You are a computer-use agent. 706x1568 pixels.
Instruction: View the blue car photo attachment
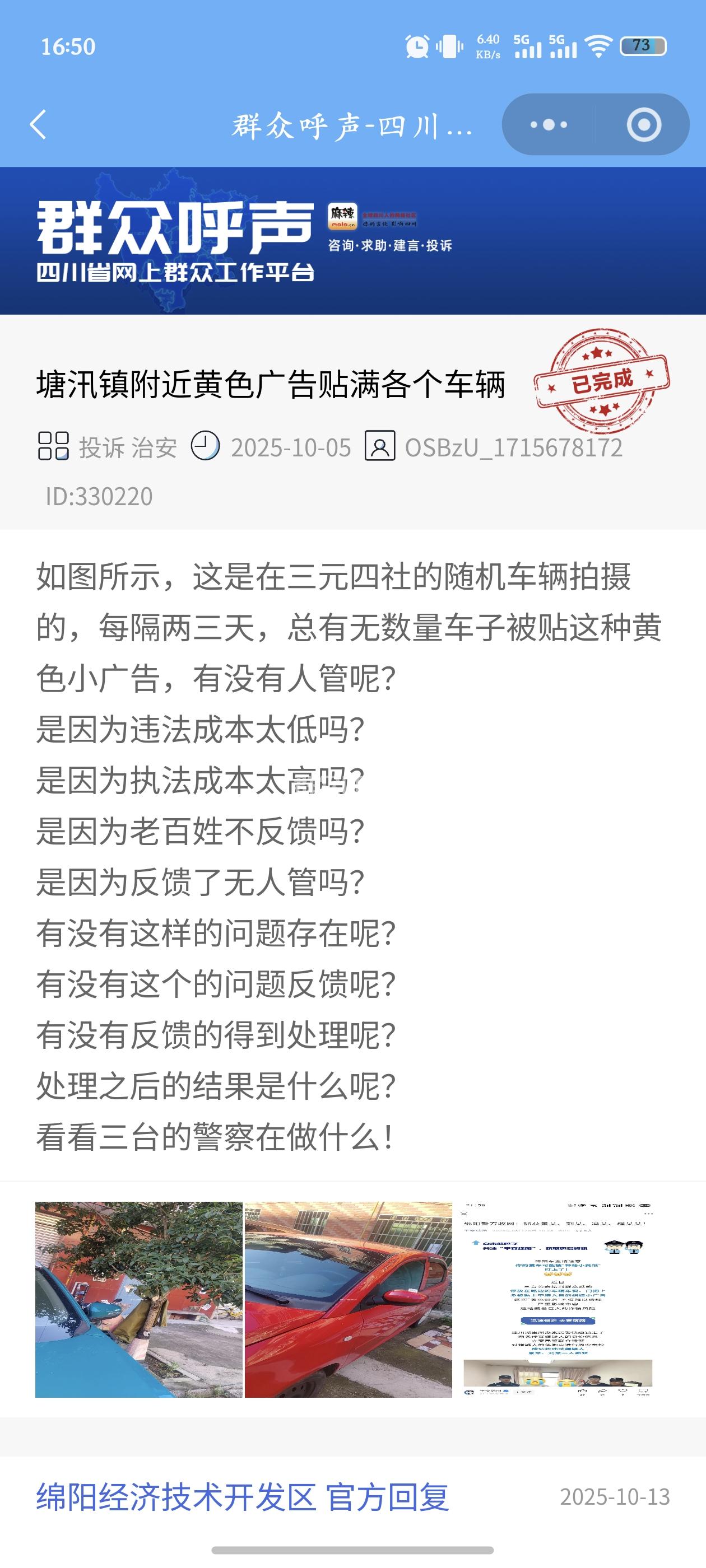point(139,1299)
